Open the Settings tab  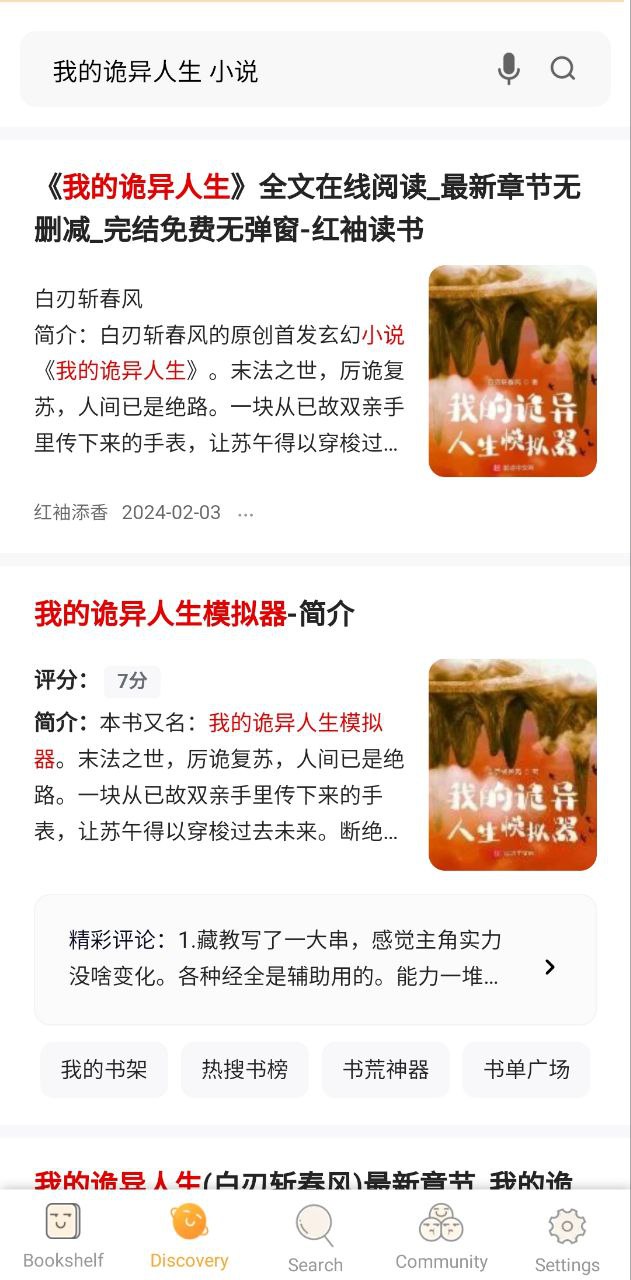(567, 1236)
